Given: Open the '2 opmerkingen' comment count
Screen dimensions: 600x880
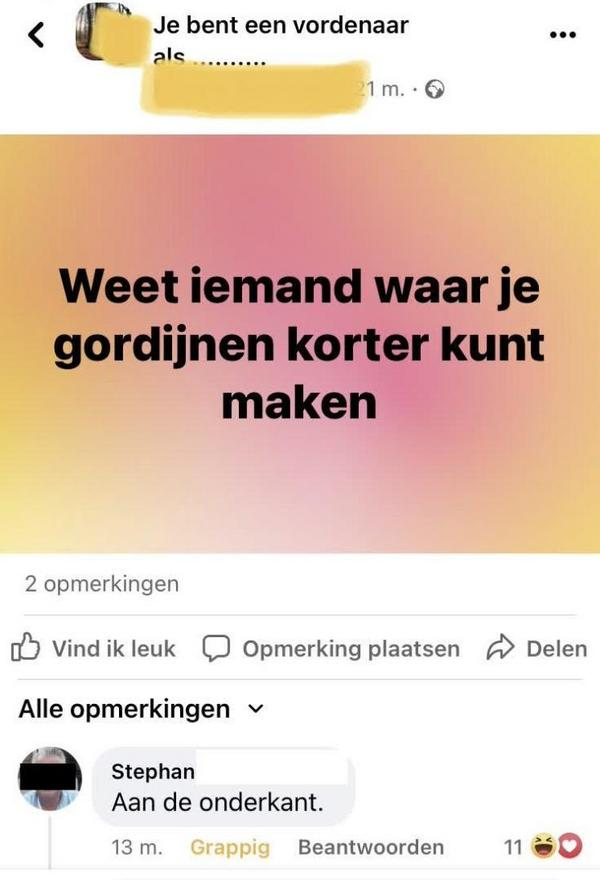Looking at the screenshot, I should click(101, 584).
